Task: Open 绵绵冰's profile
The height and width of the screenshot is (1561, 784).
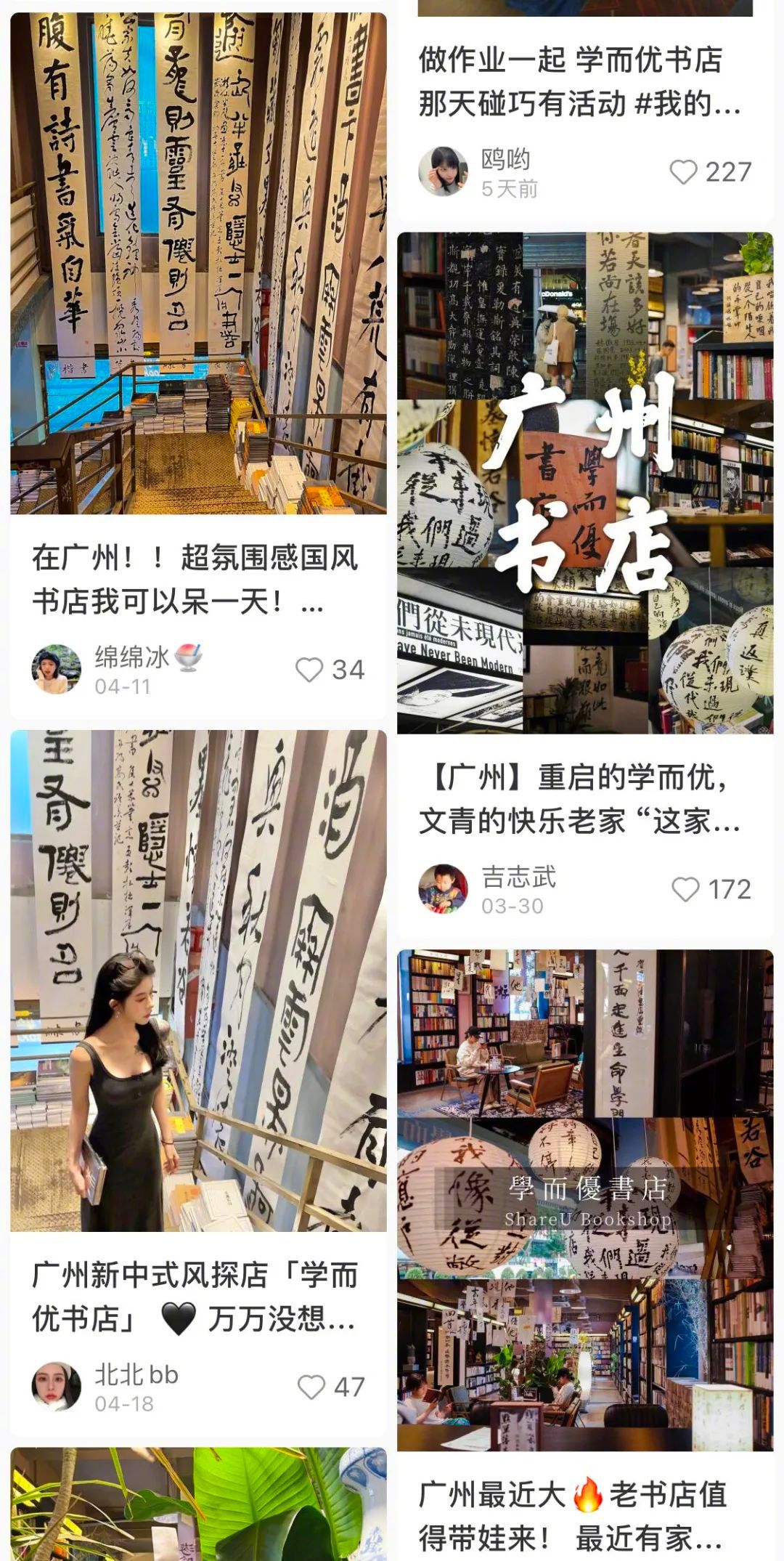Action: coord(57,669)
